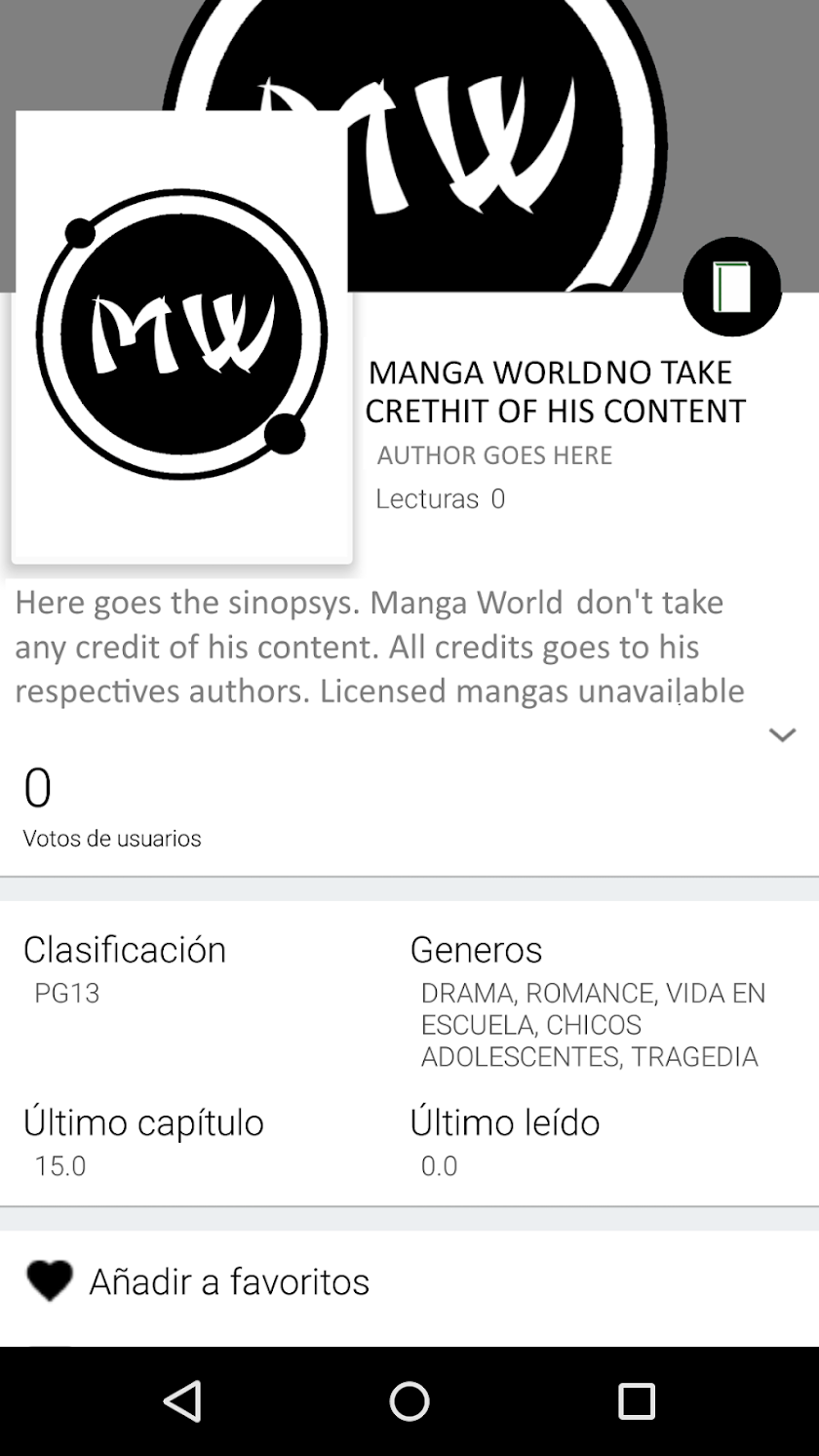Screen dimensions: 819x1456
Task: Return to the home screen
Action: coord(409,1400)
